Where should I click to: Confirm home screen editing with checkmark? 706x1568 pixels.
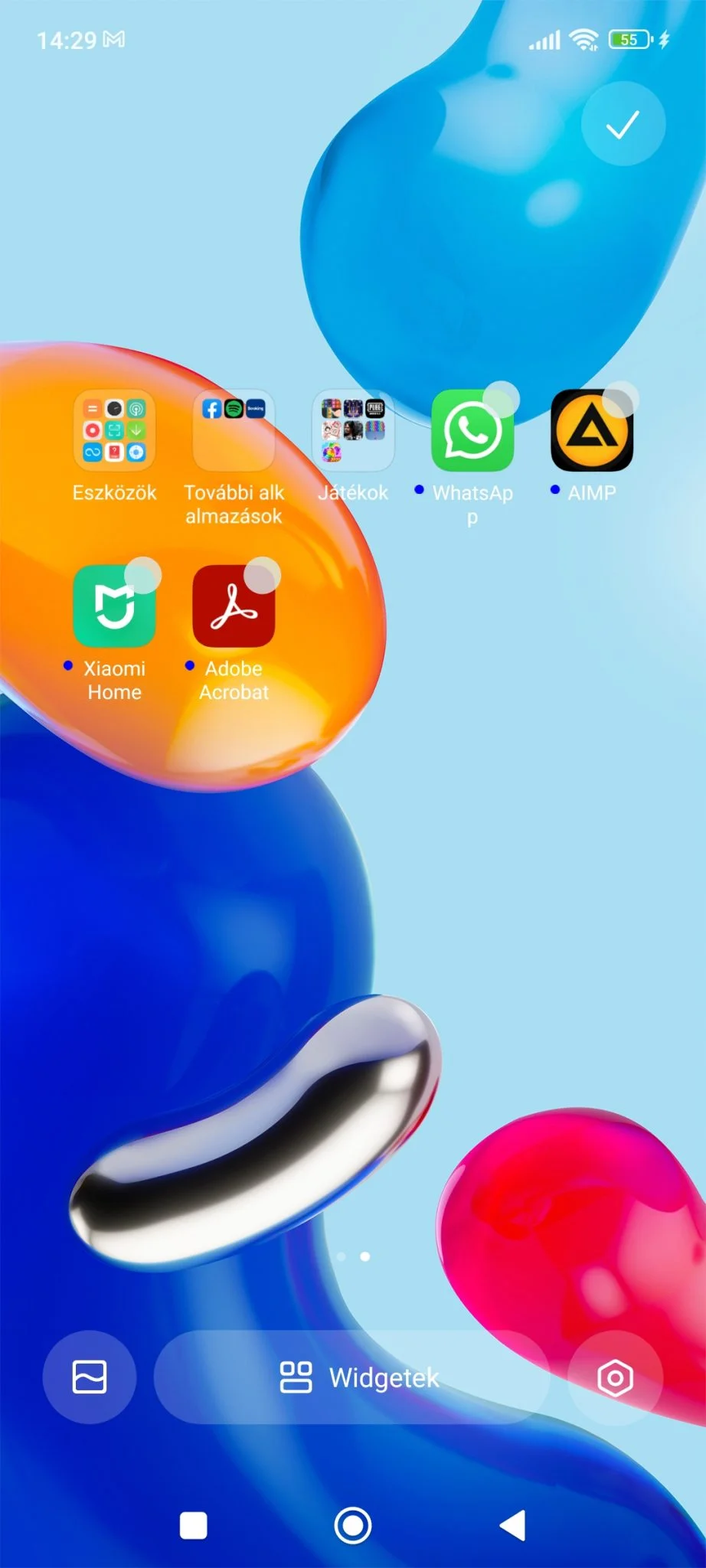[x=623, y=124]
